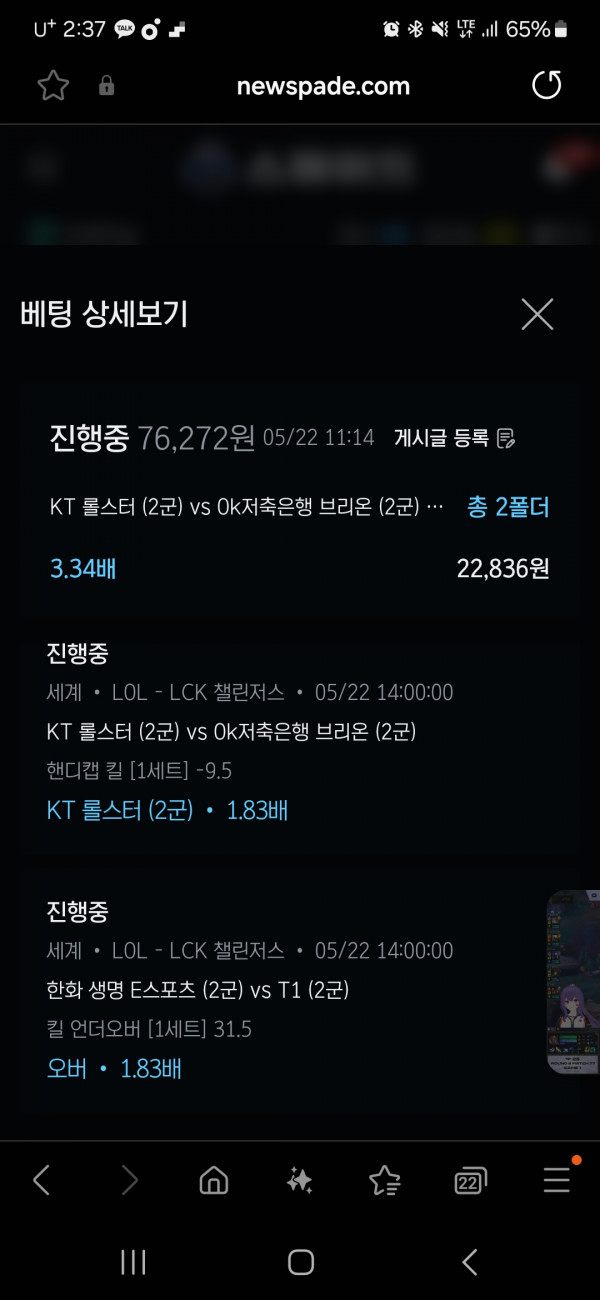
Task: Open system recent apps
Action: click(134, 1262)
